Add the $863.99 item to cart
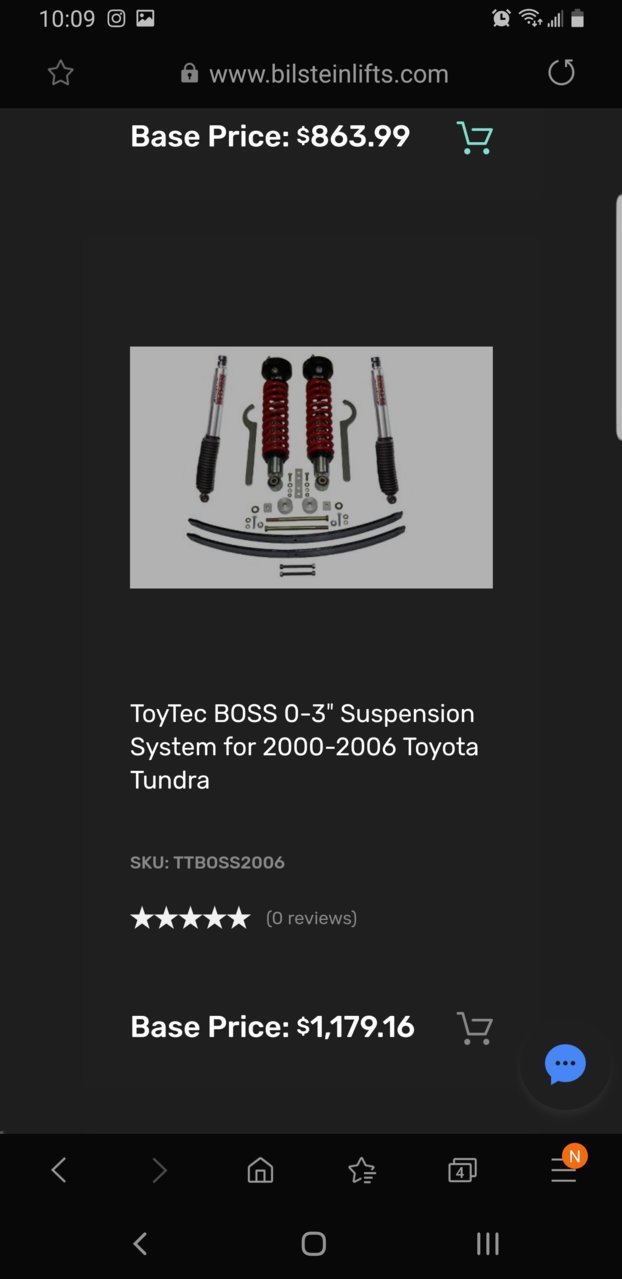Image resolution: width=622 pixels, height=1279 pixels. pyautogui.click(x=474, y=137)
